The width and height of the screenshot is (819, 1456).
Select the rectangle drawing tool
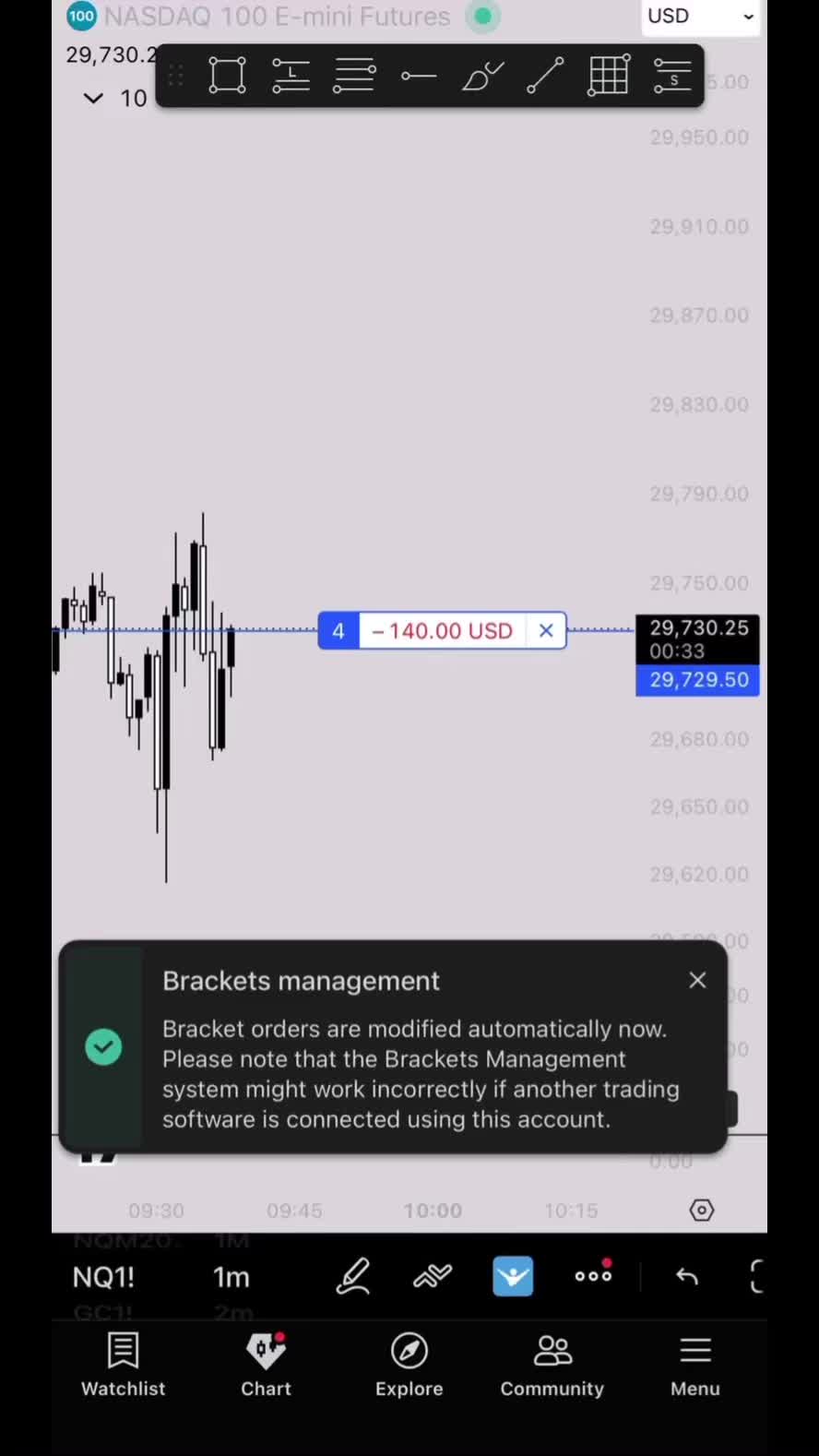(x=227, y=76)
